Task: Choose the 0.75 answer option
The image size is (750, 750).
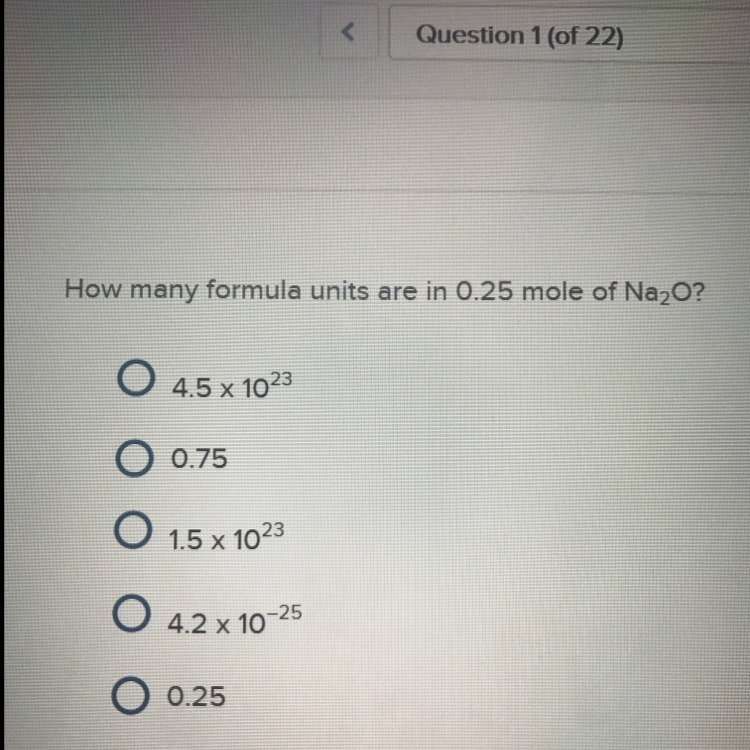Action: (x=134, y=458)
